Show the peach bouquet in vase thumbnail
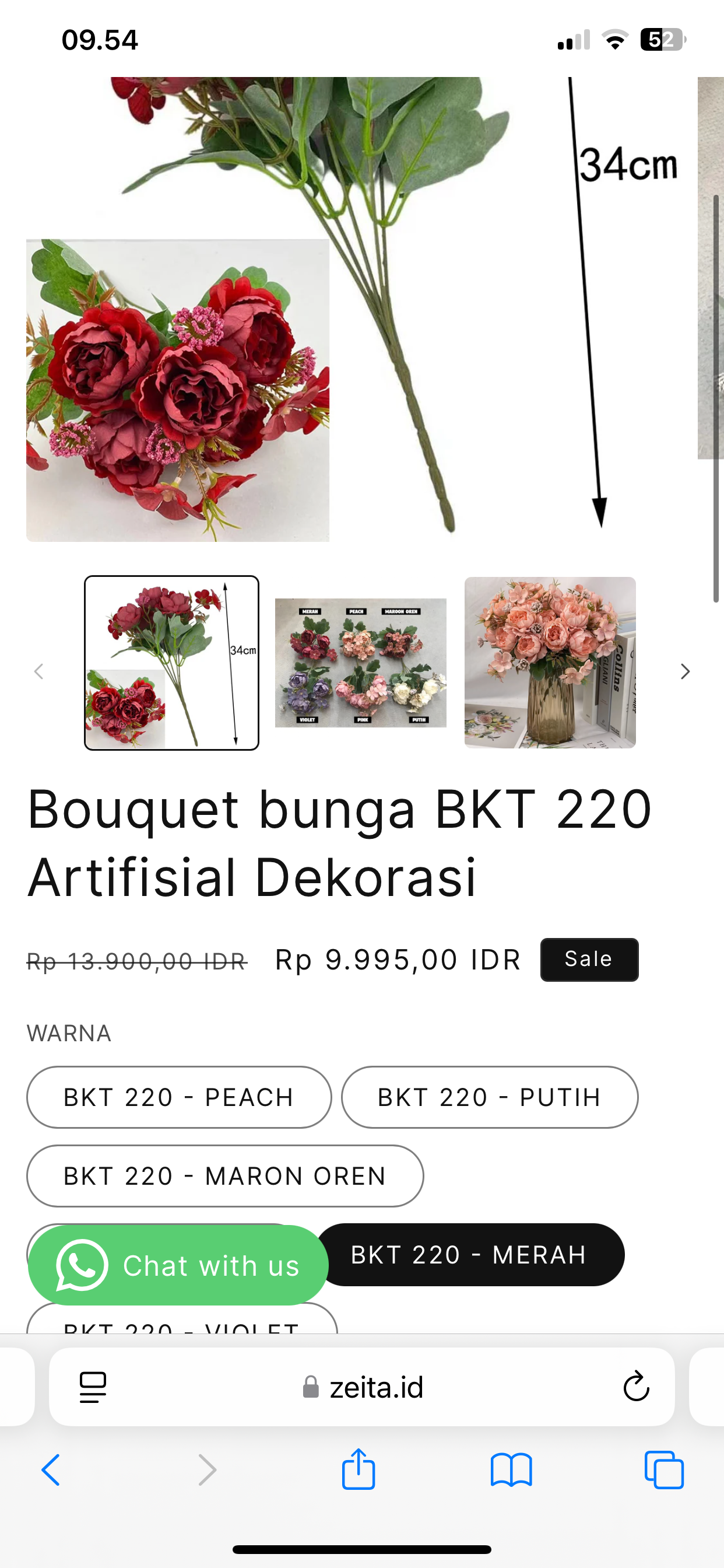The image size is (724, 1568). click(550, 662)
